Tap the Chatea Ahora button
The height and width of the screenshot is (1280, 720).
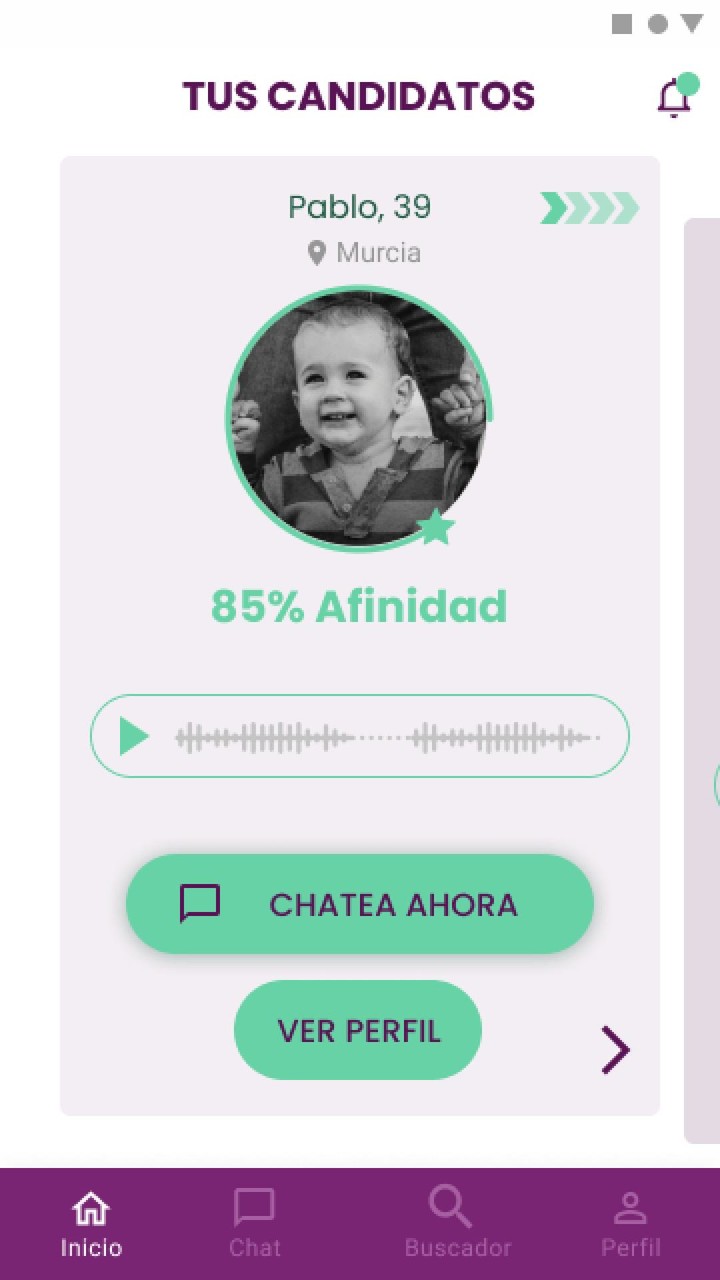click(360, 904)
